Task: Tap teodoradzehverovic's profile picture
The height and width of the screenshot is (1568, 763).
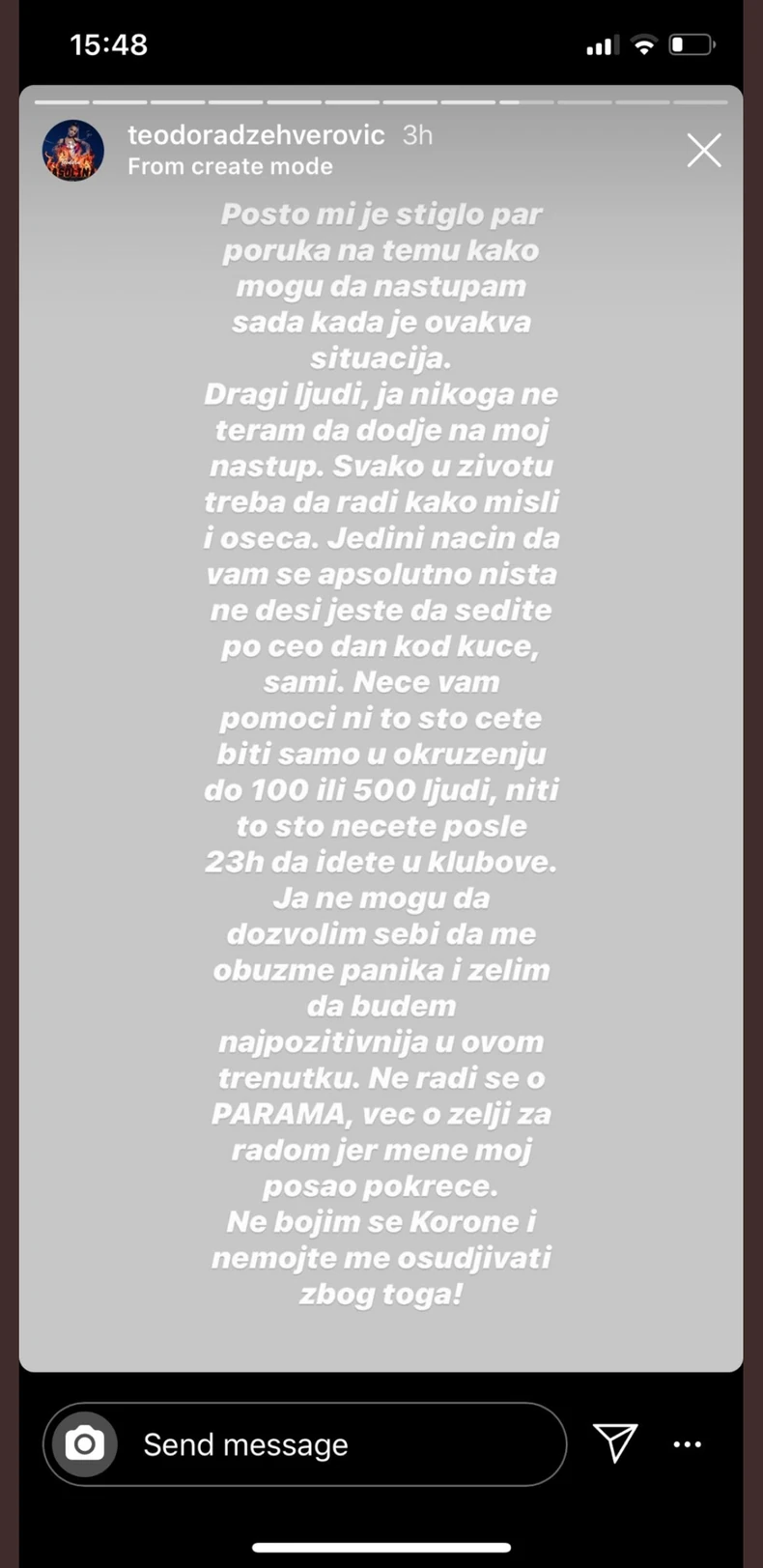Action: point(72,150)
